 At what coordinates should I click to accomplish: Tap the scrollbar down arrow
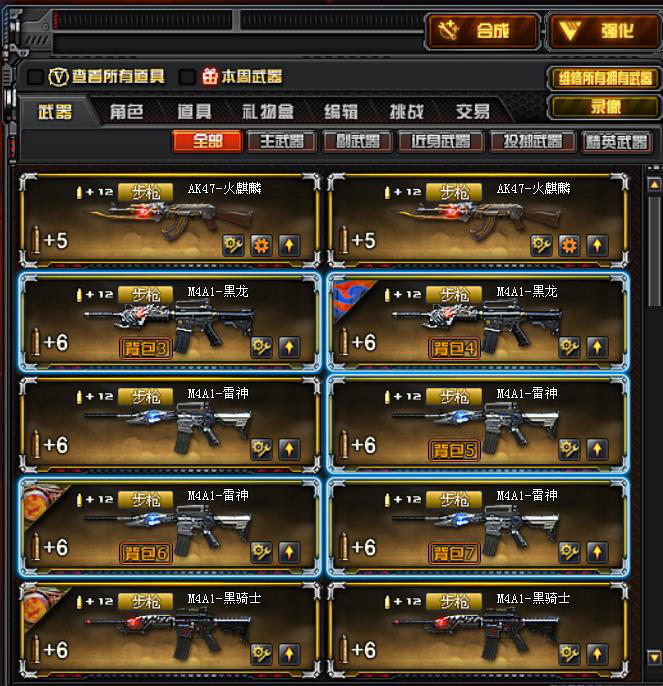pos(654,657)
